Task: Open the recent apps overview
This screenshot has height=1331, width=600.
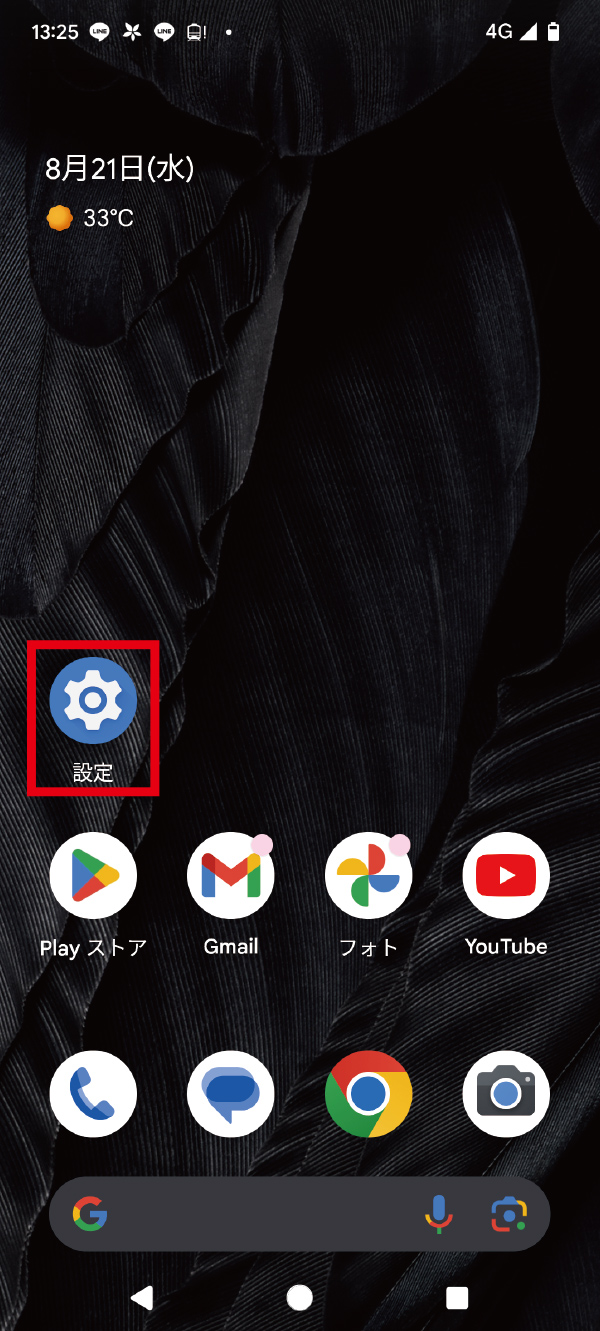Action: pos(457,1298)
